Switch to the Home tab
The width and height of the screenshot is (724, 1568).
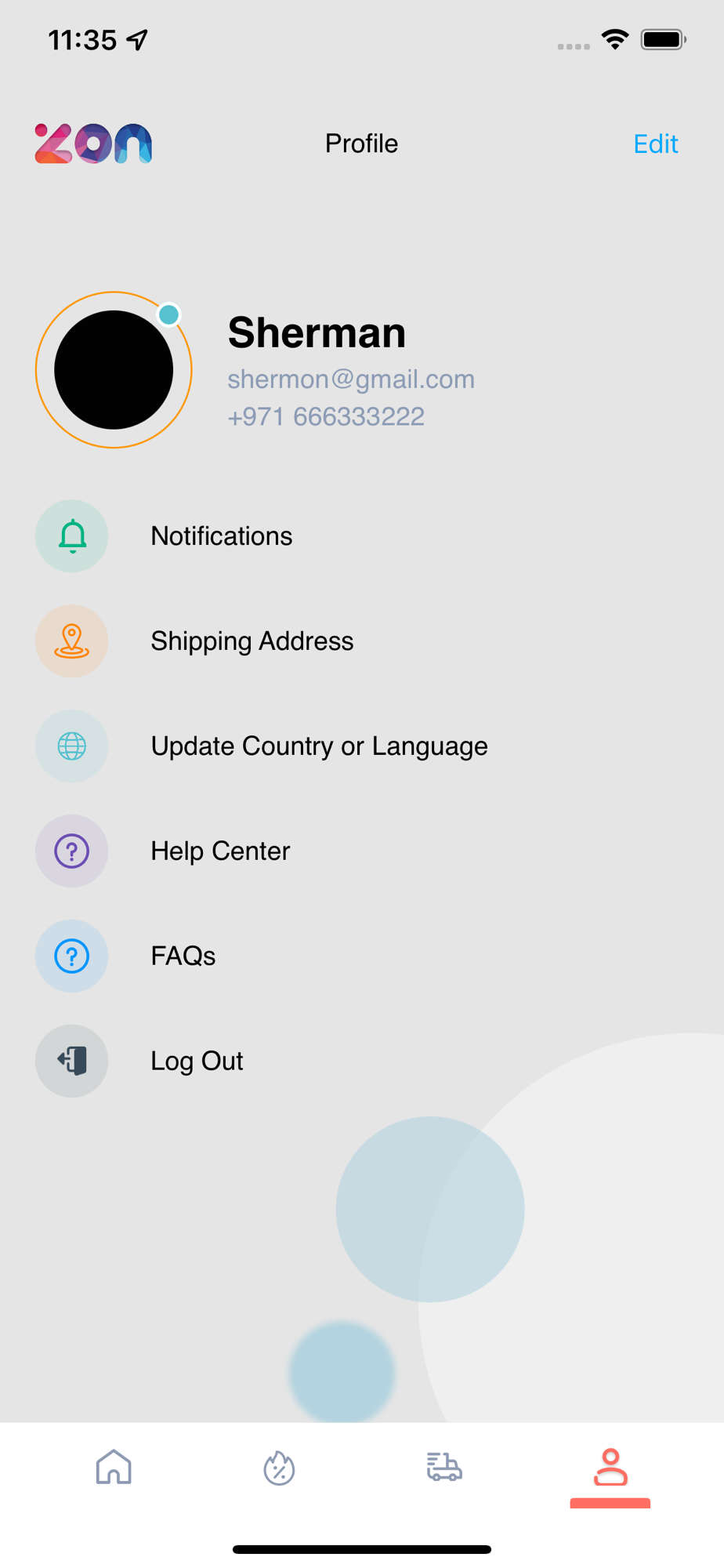point(114,1467)
